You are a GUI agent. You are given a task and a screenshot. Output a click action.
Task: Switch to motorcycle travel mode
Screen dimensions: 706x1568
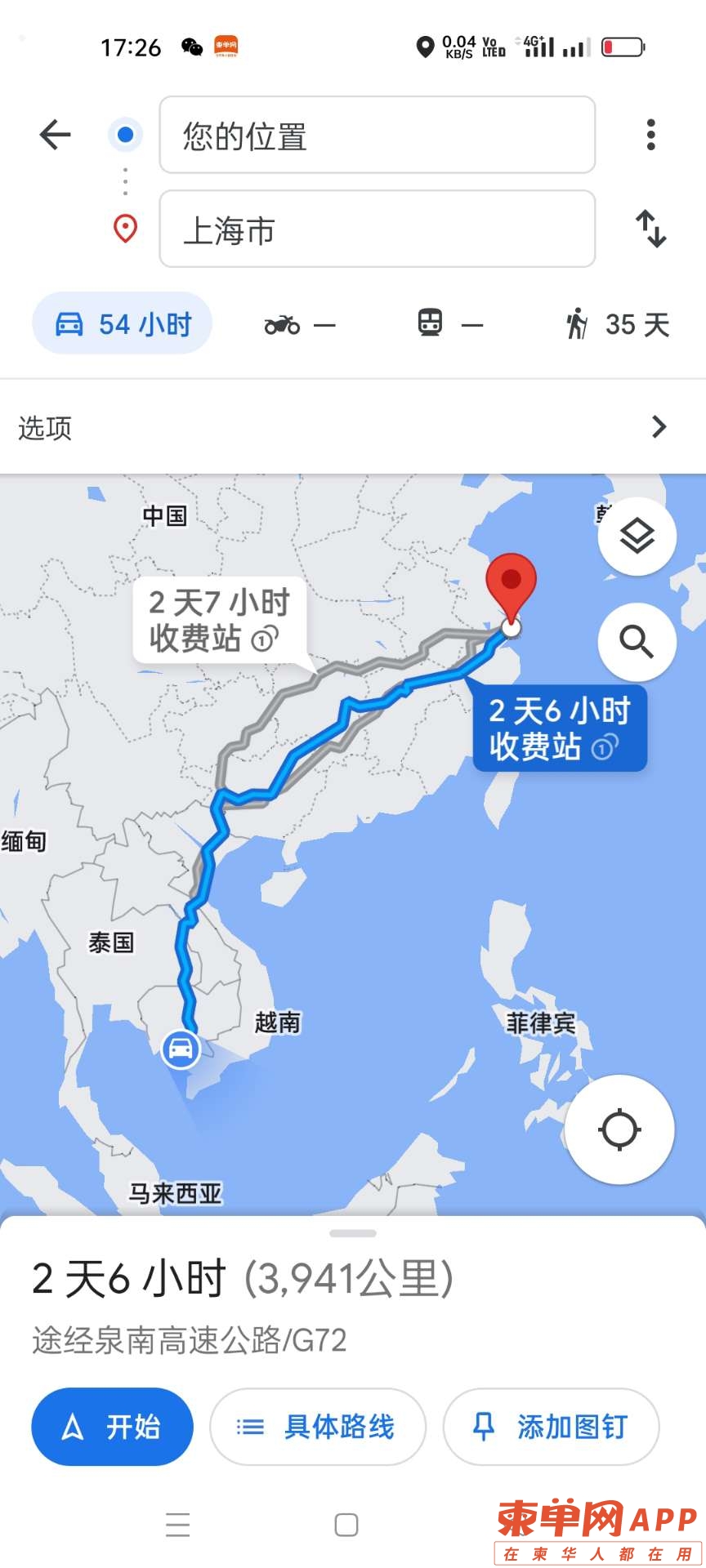pos(299,325)
